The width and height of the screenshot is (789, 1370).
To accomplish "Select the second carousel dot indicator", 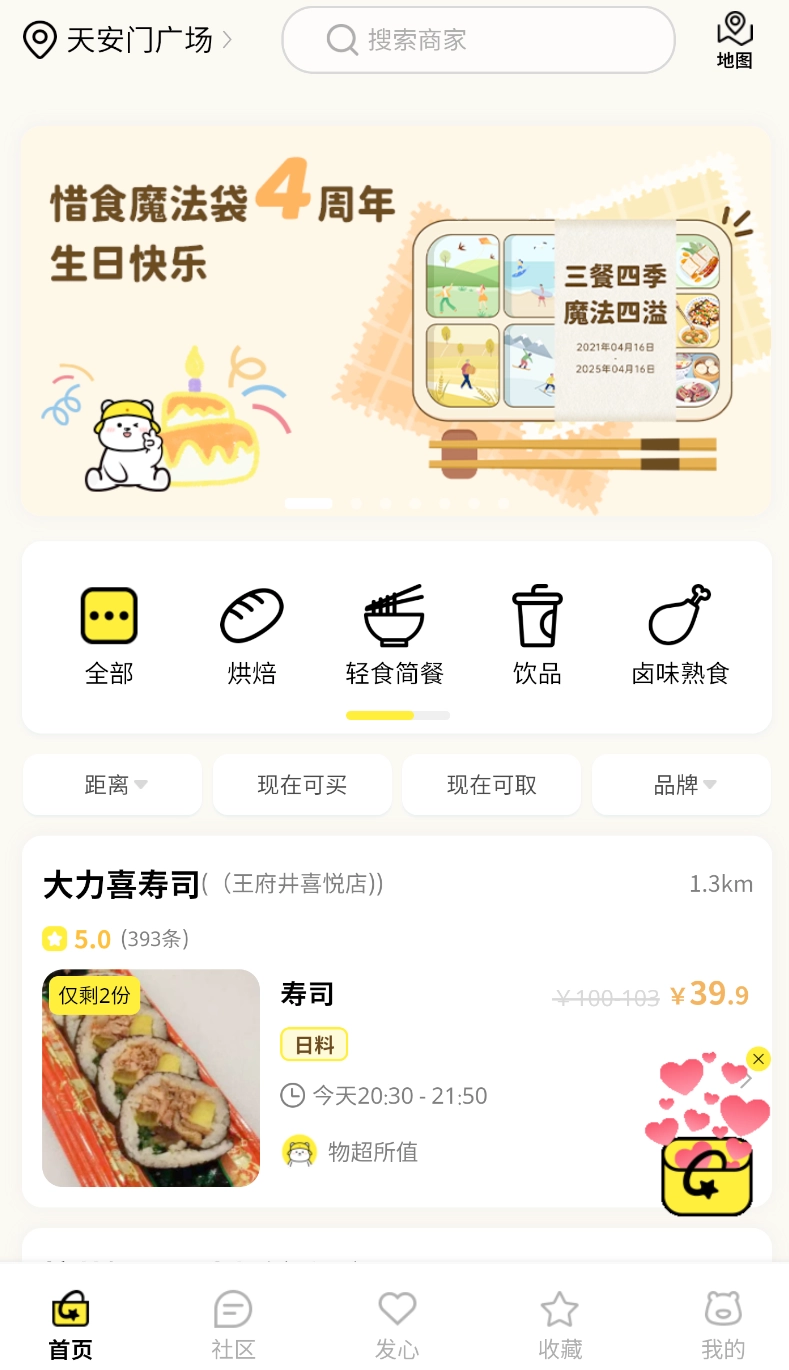I will pos(356,503).
